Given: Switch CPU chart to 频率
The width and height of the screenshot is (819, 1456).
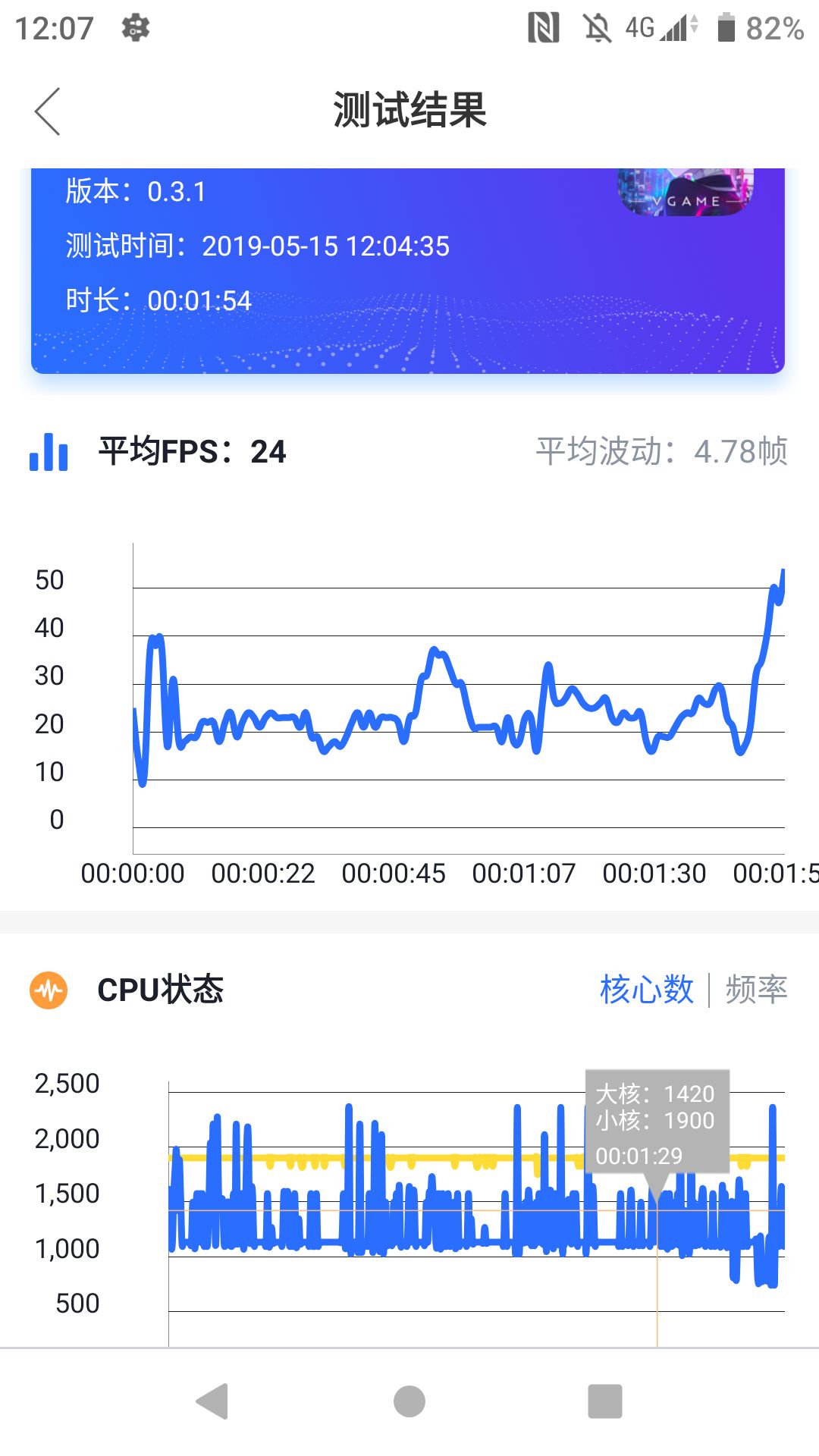Looking at the screenshot, I should pos(756,990).
